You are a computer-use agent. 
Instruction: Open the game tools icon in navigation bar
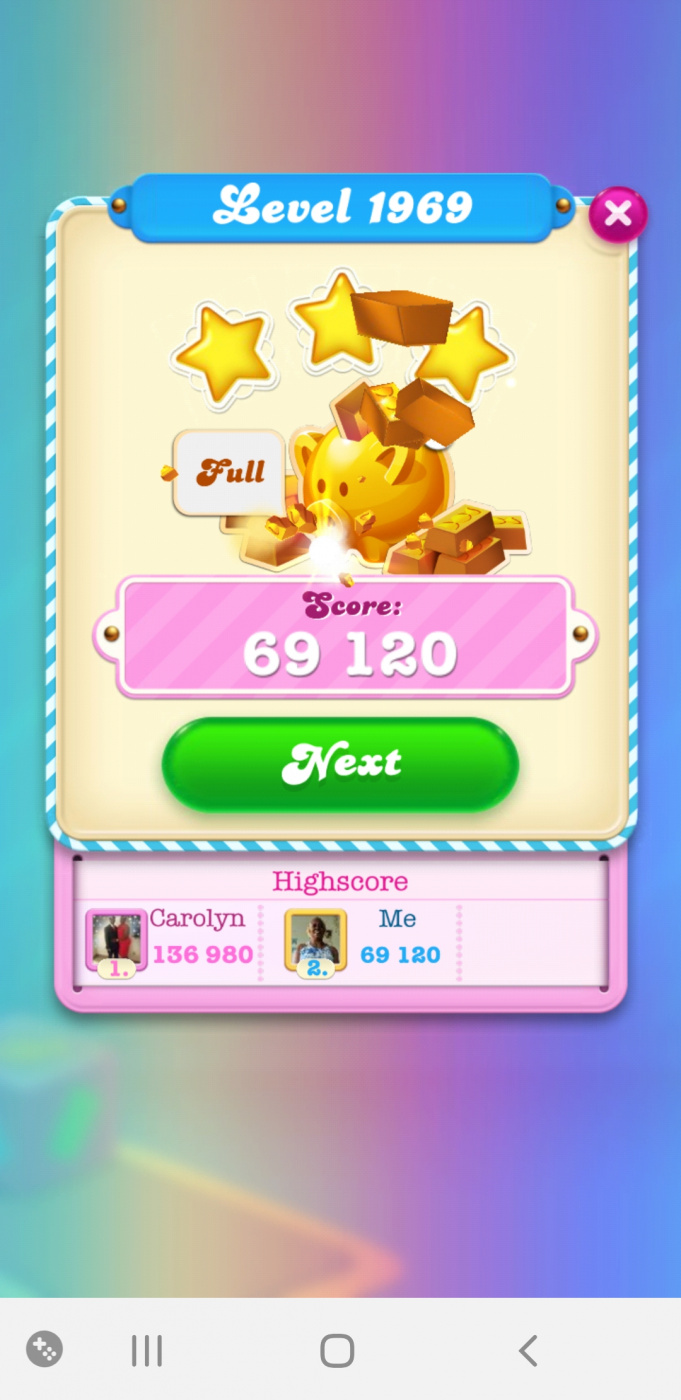coord(44,1349)
